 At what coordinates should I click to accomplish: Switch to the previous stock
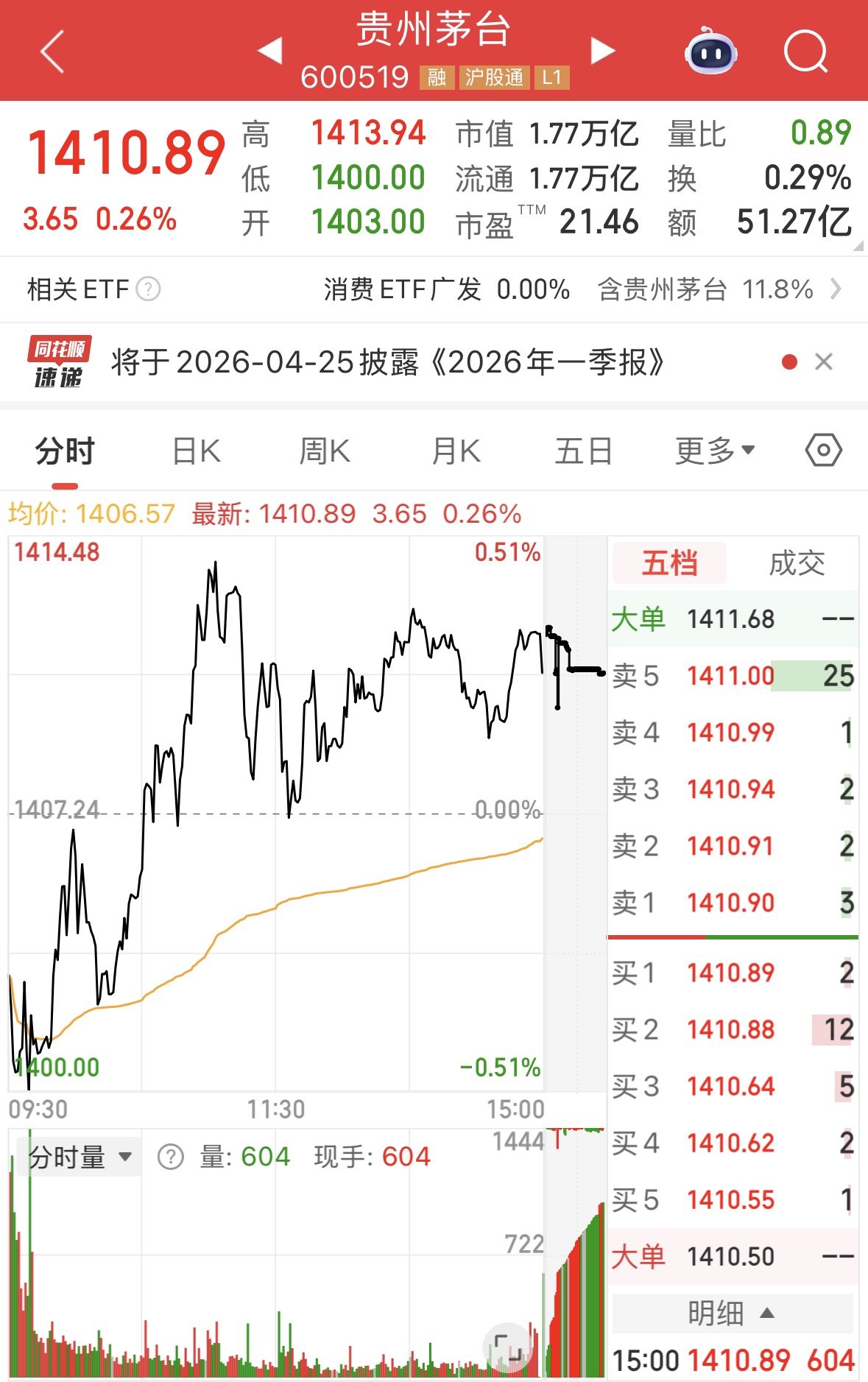(x=270, y=52)
